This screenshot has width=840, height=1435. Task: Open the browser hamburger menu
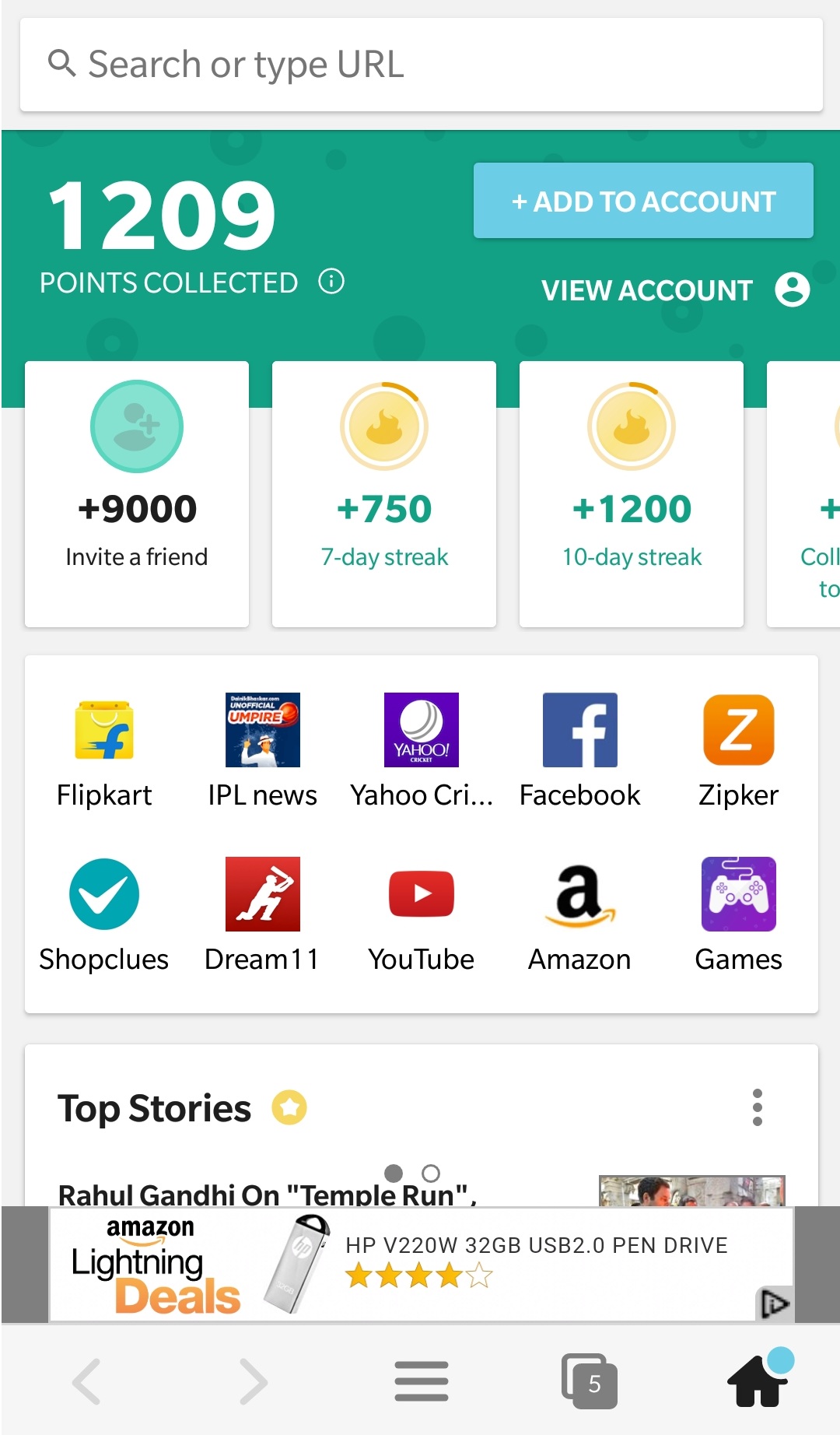421,1381
